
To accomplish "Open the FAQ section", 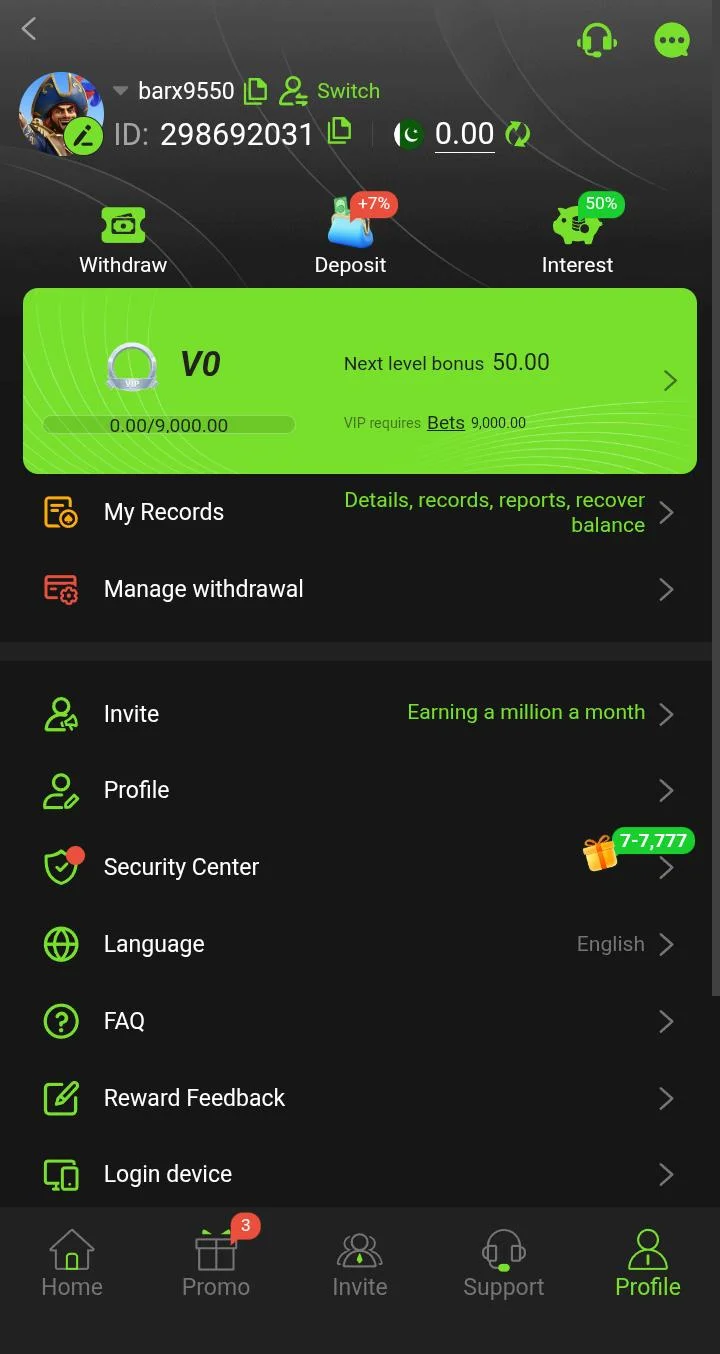I will click(360, 1021).
